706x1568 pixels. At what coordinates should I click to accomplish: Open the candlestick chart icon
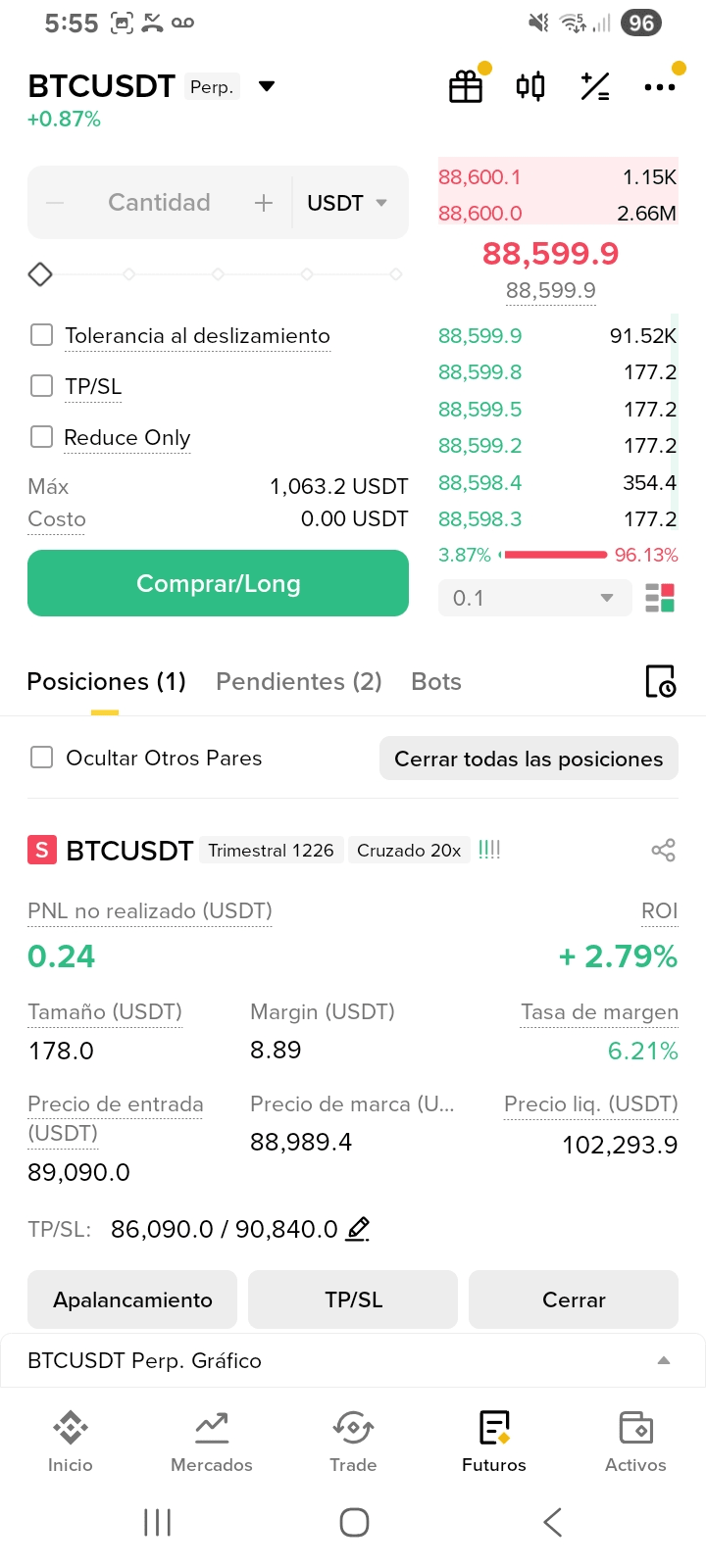(530, 87)
